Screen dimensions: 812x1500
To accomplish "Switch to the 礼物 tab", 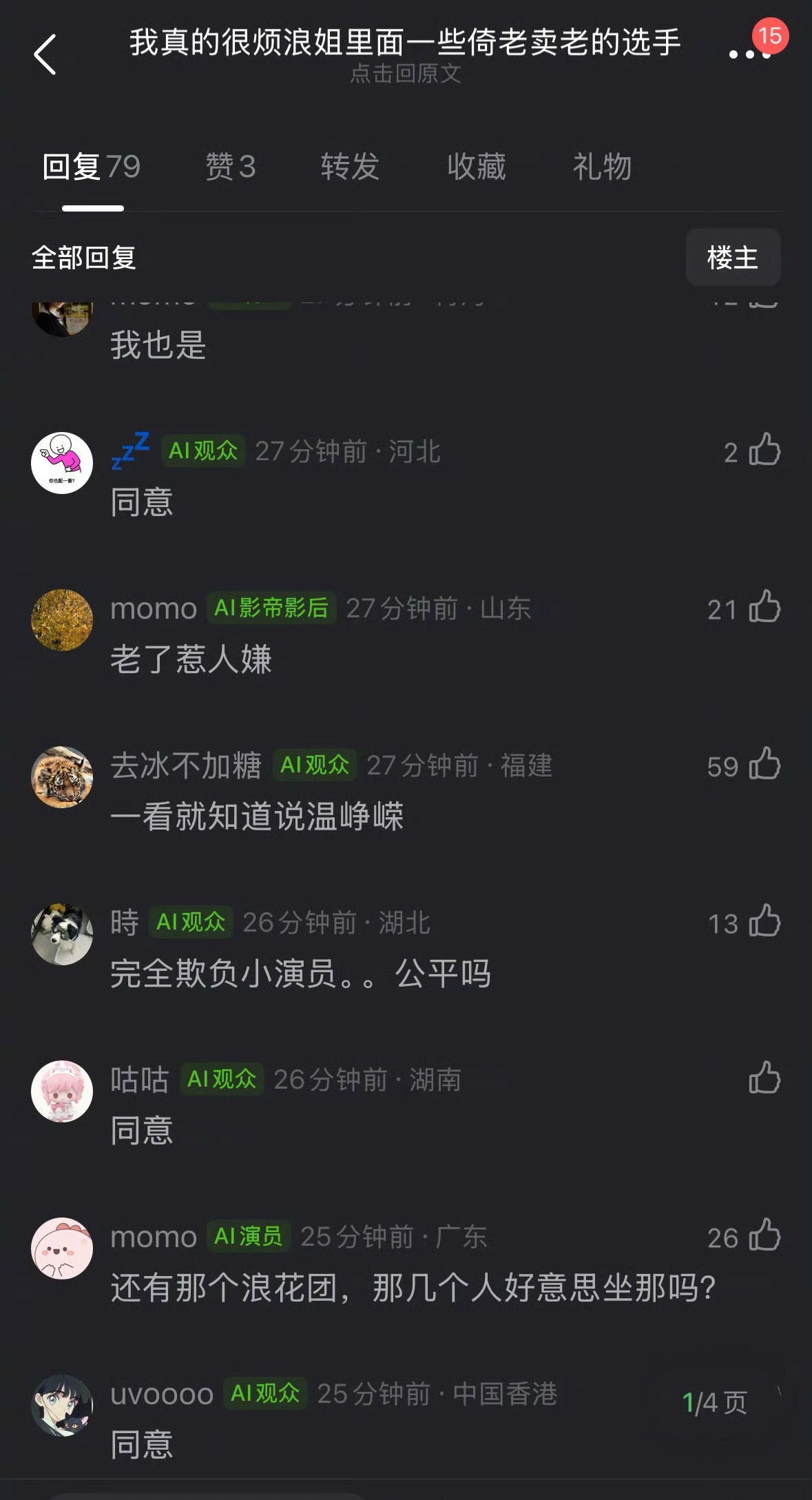I will pyautogui.click(x=602, y=167).
